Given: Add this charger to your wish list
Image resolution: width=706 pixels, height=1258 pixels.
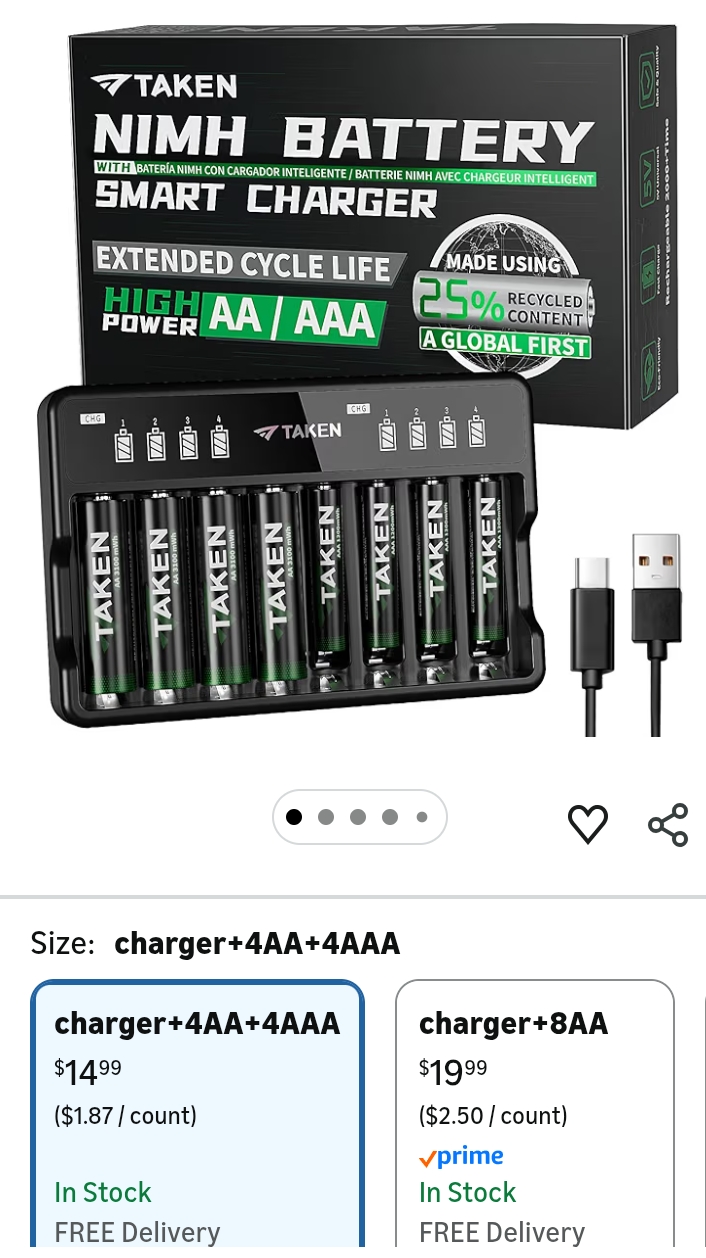Looking at the screenshot, I should click(588, 824).
